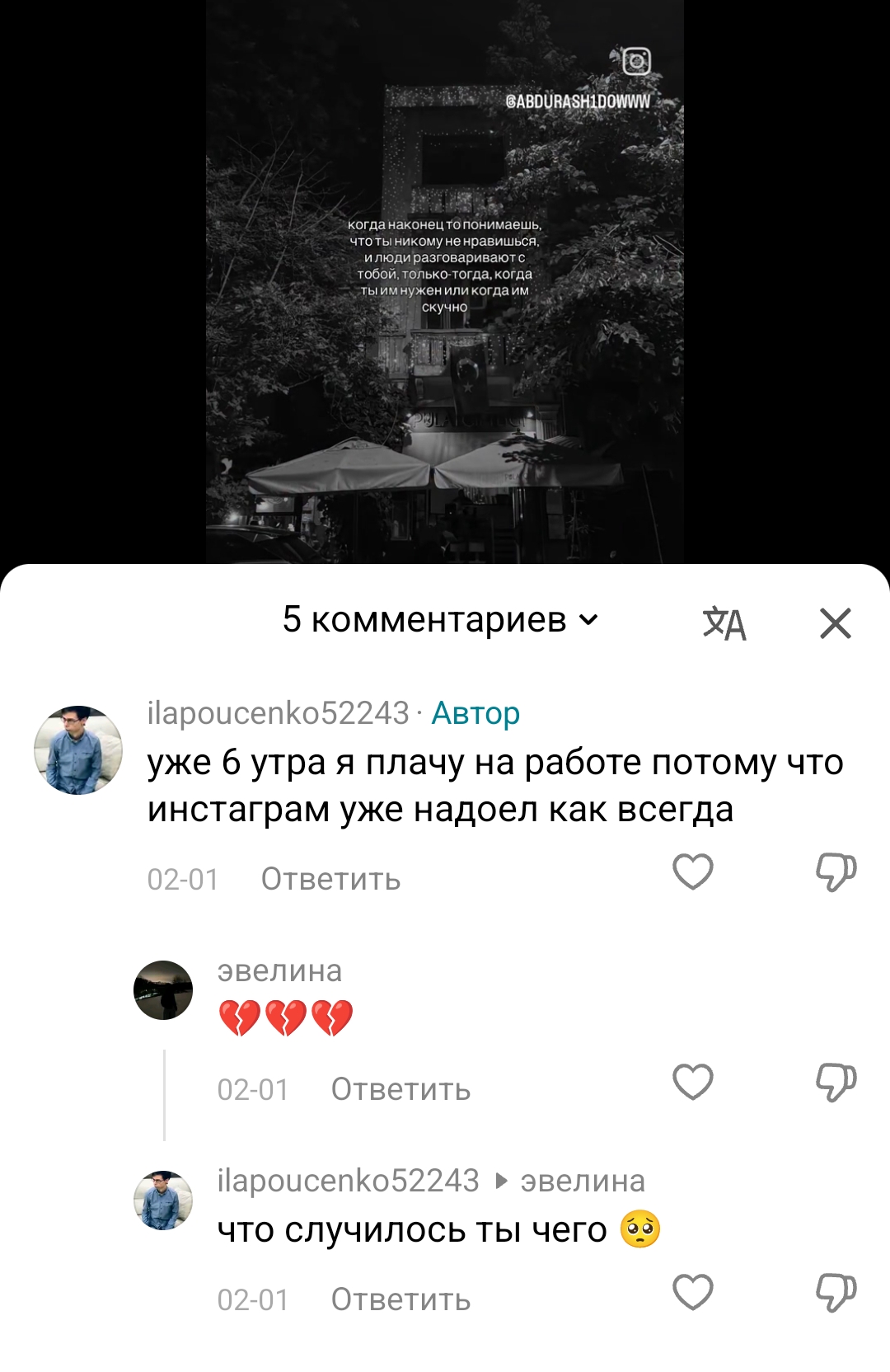Viewport: 890px width, 1372px height.
Task: Dislike the comment about crying at work
Action: point(836,872)
